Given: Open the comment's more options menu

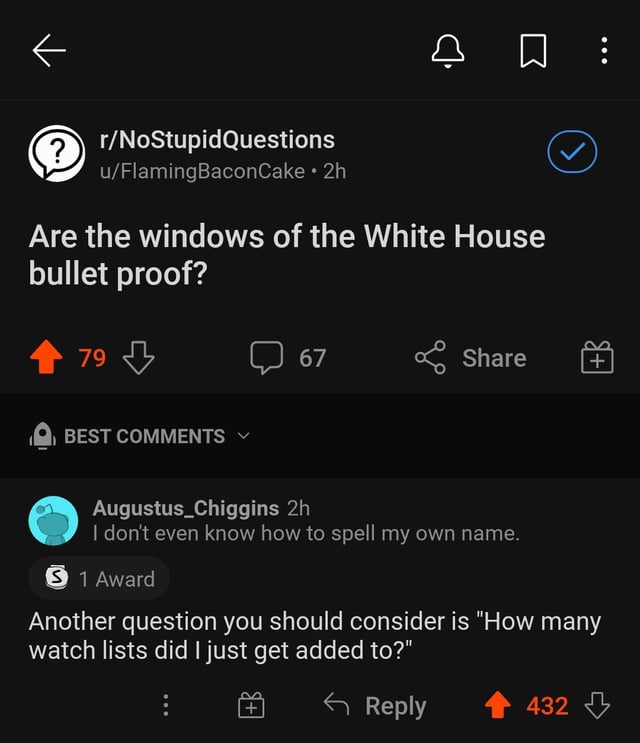Looking at the screenshot, I should pos(165,706).
